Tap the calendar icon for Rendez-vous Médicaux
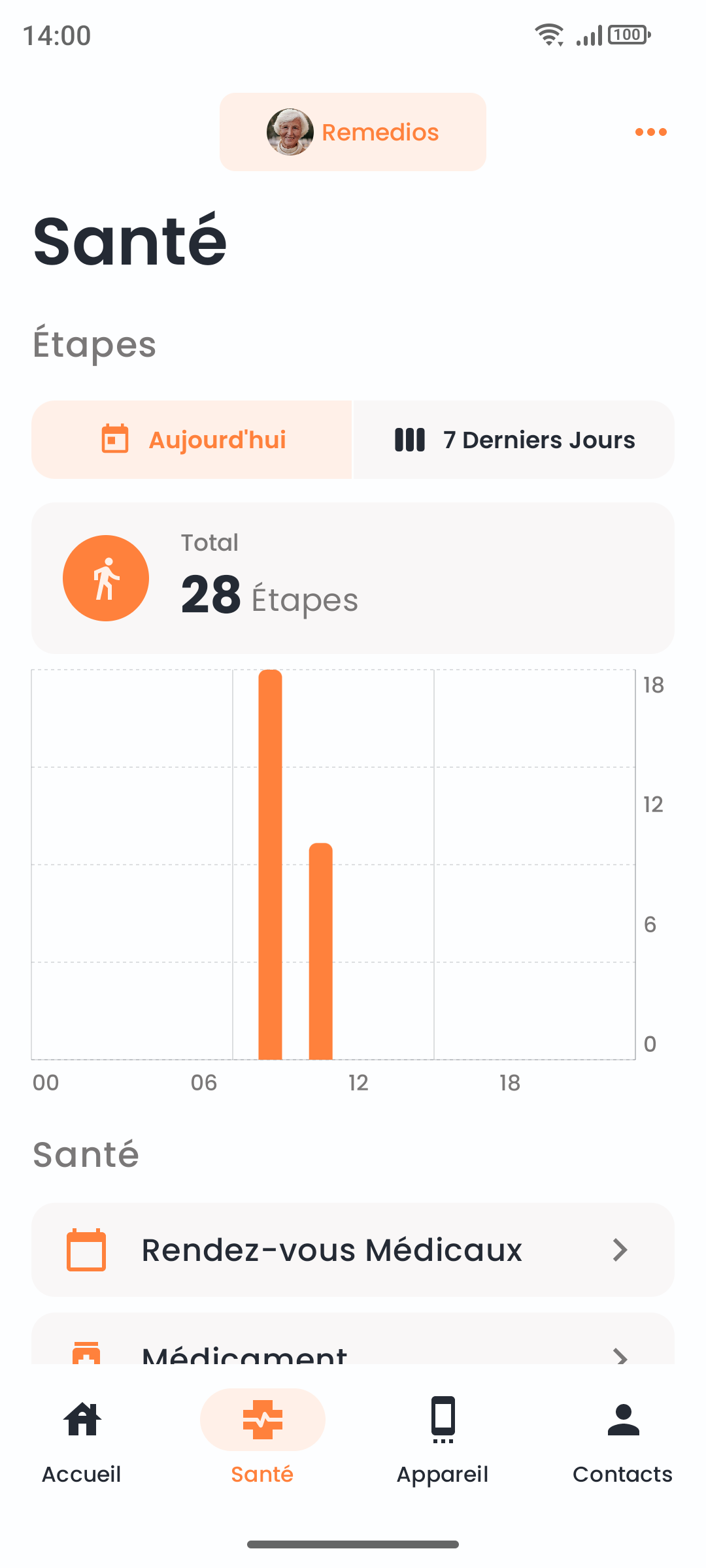 87,1250
